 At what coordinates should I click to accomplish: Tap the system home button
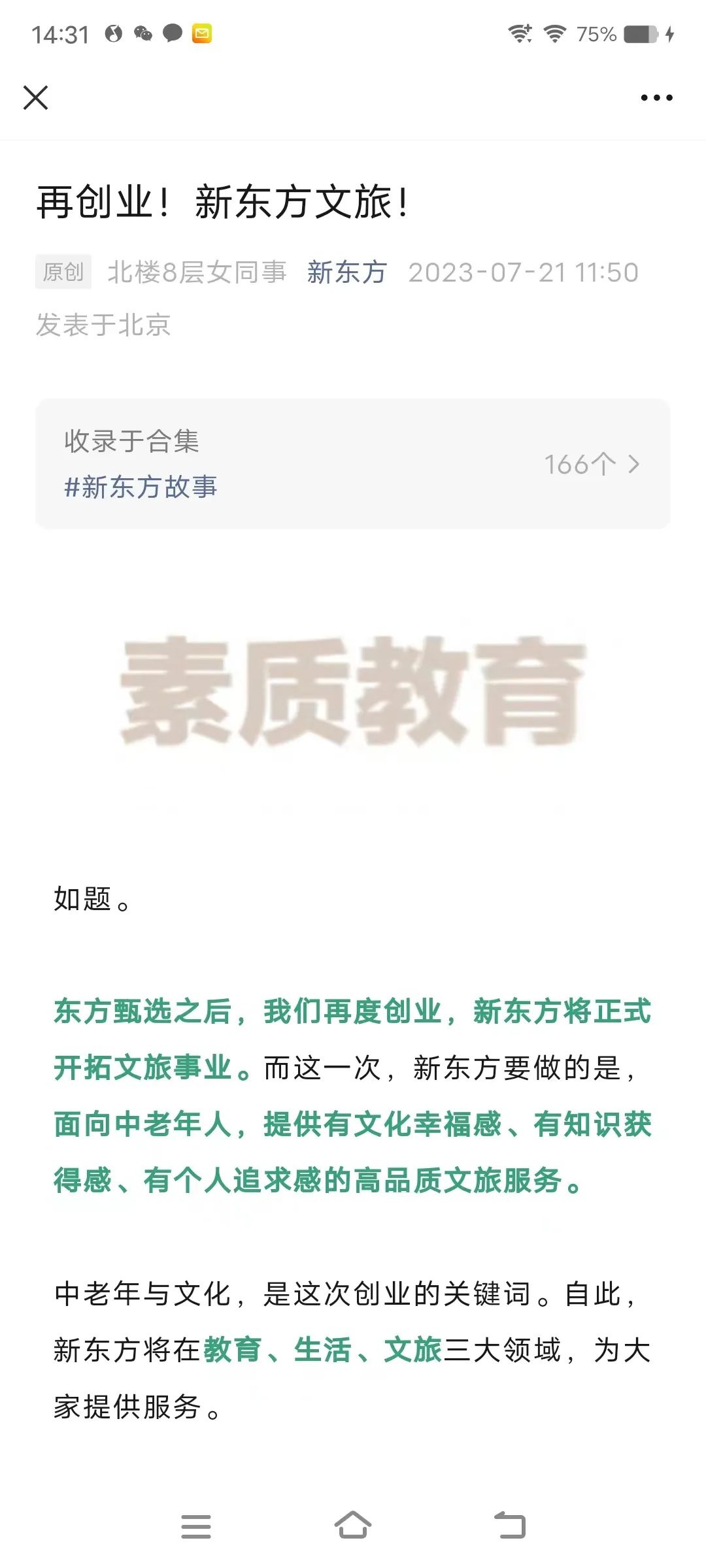[353, 1526]
